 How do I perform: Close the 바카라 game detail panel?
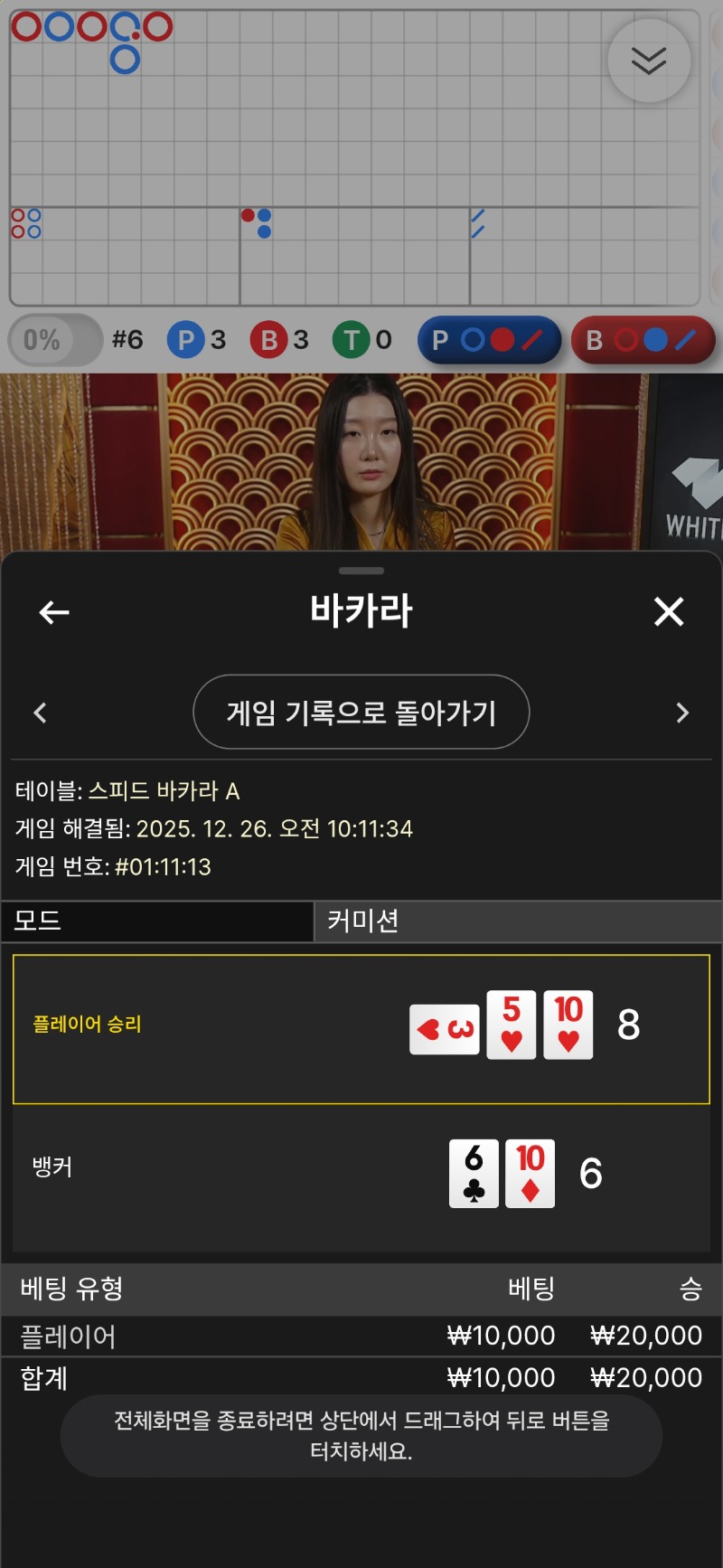[x=669, y=612]
